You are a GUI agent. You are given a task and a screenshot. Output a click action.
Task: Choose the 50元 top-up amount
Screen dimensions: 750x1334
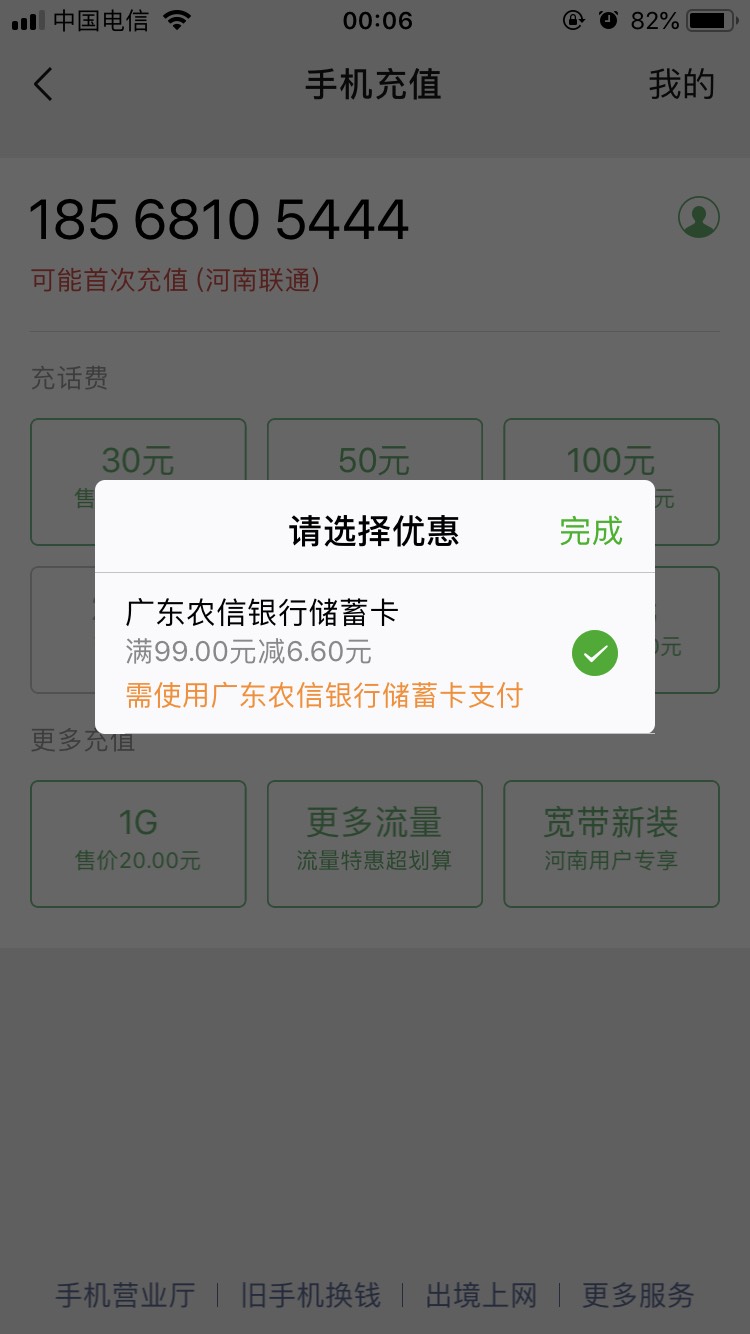374,460
